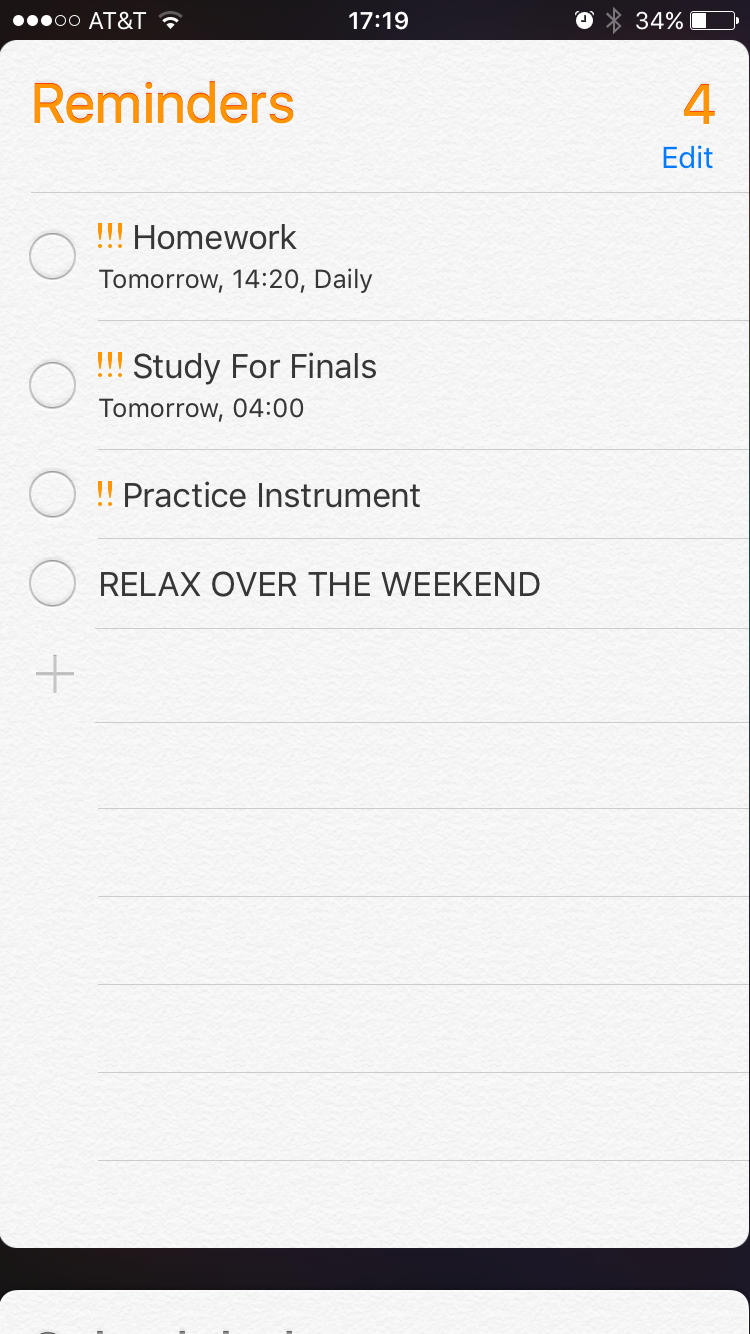Tap Edit on the Reminders list

[687, 158]
